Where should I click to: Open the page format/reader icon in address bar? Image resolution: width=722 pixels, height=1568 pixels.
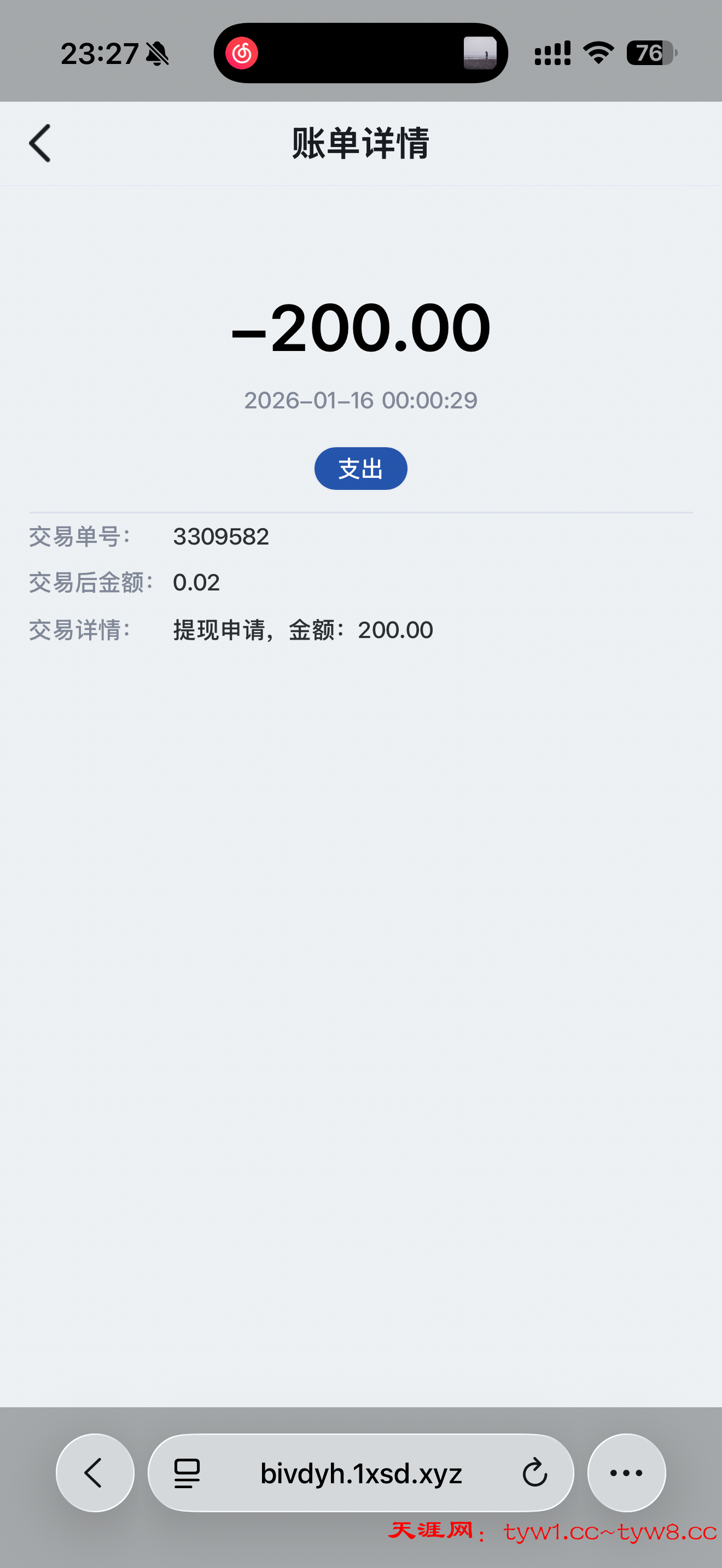(187, 1473)
